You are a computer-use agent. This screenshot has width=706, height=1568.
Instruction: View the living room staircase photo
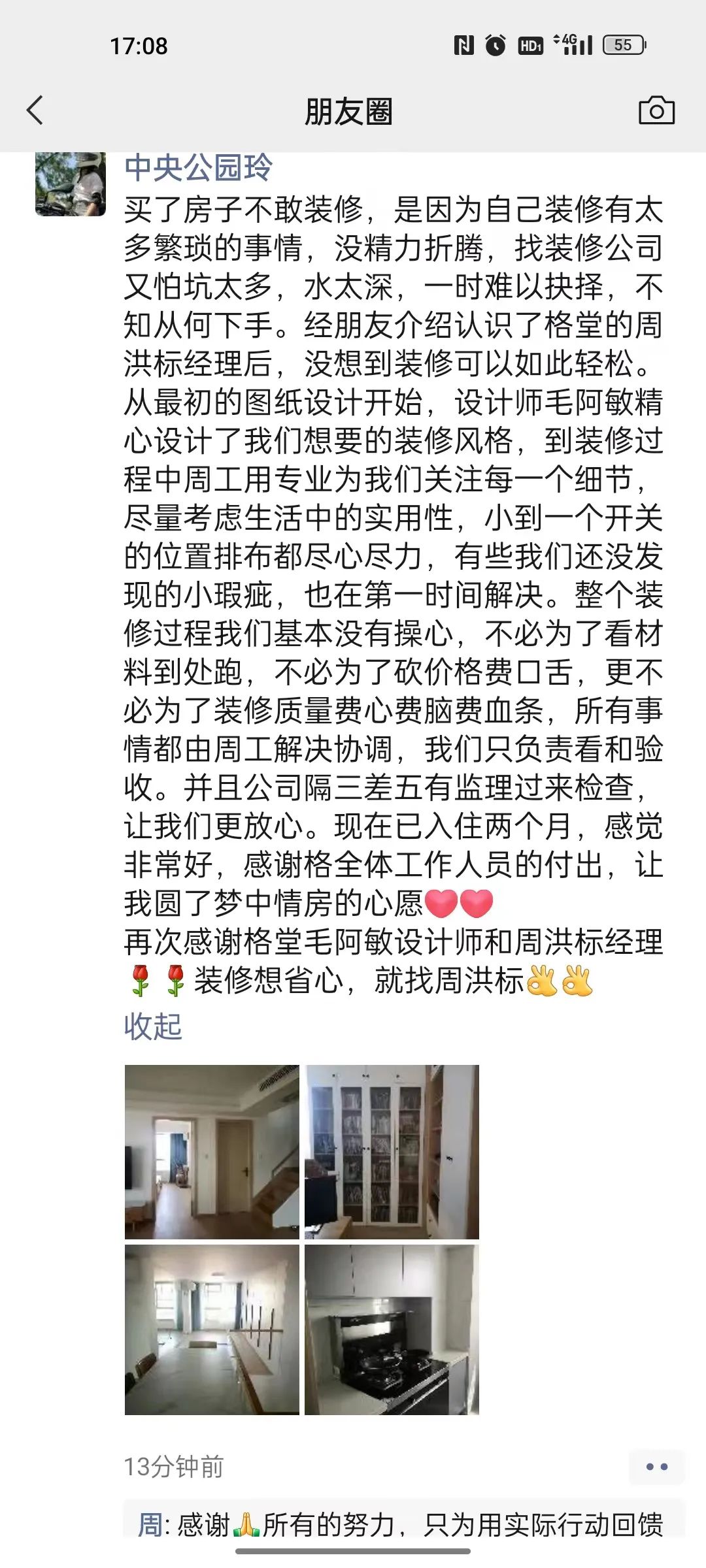point(212,1152)
